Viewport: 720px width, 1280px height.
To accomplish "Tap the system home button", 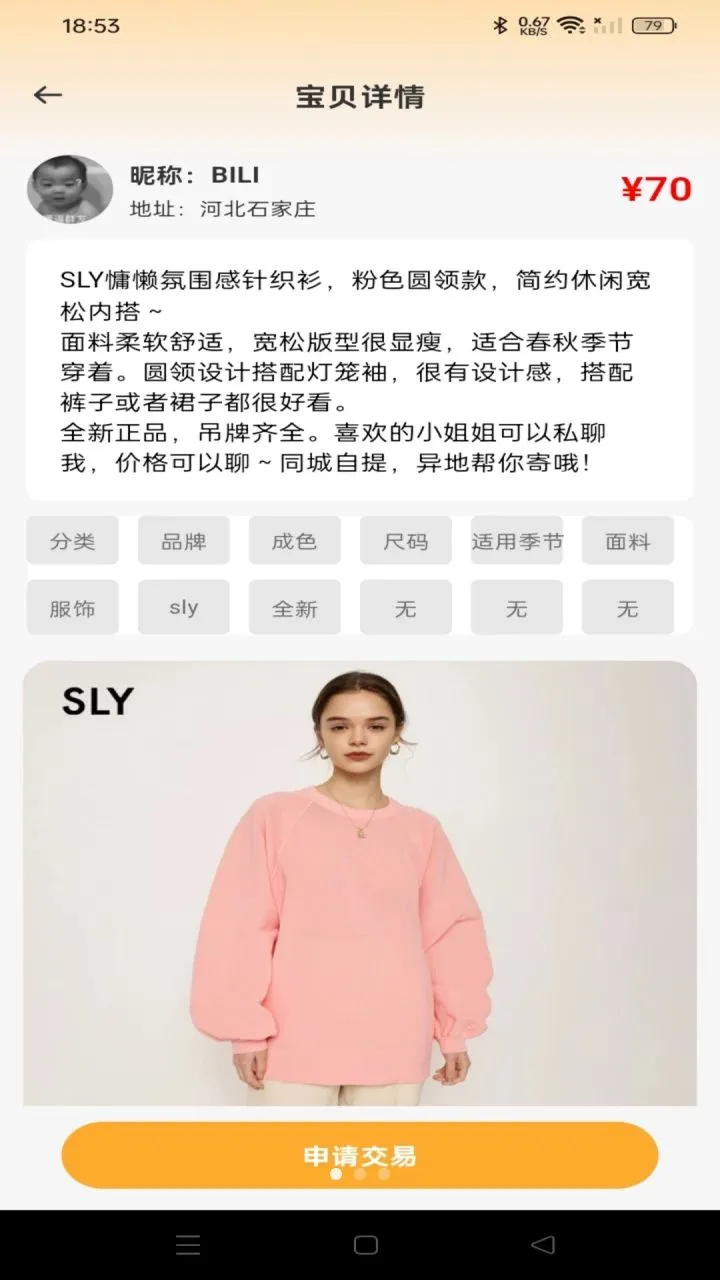I will coord(366,1245).
